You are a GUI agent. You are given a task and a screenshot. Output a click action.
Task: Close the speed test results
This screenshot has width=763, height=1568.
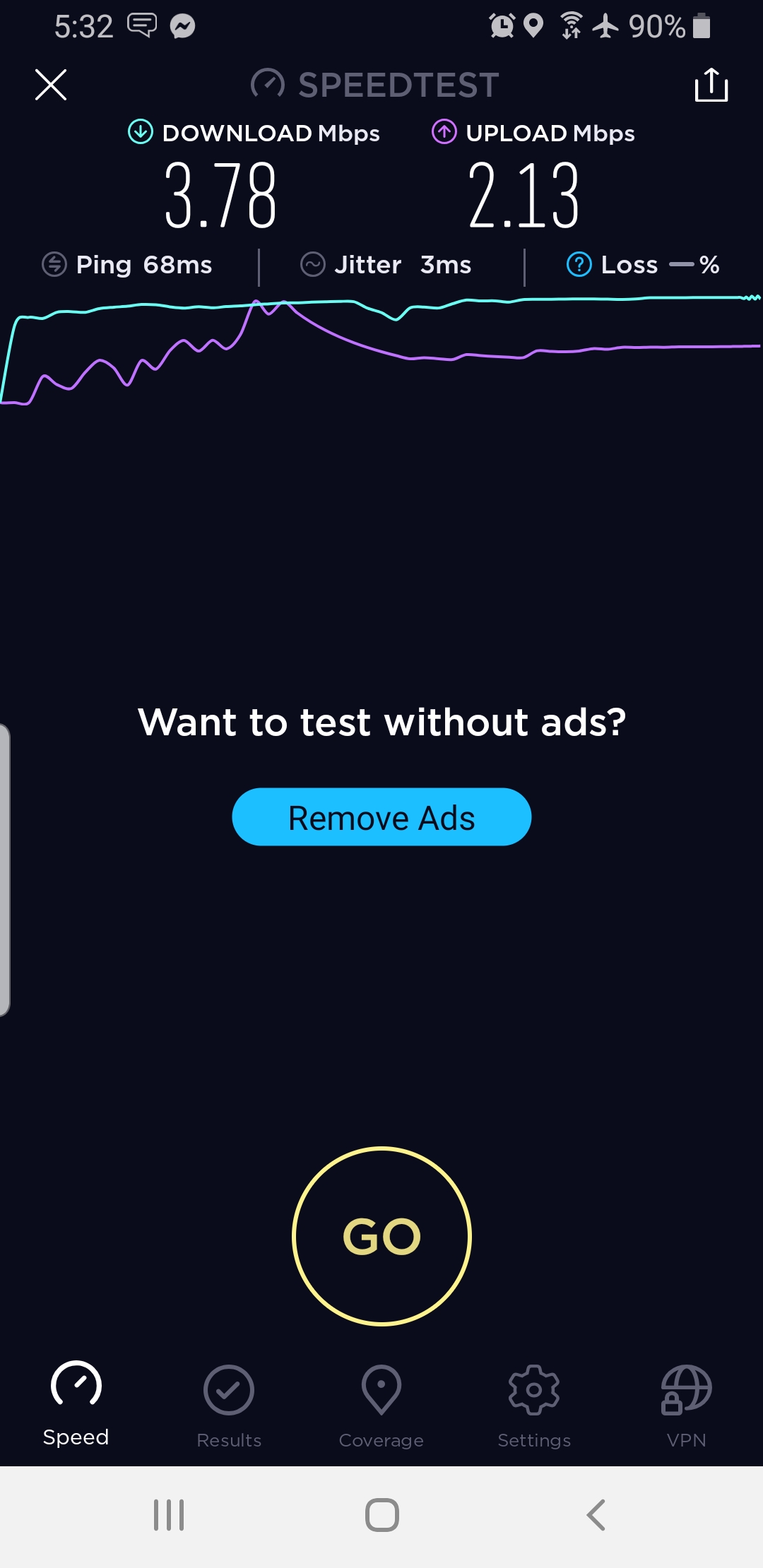click(51, 85)
